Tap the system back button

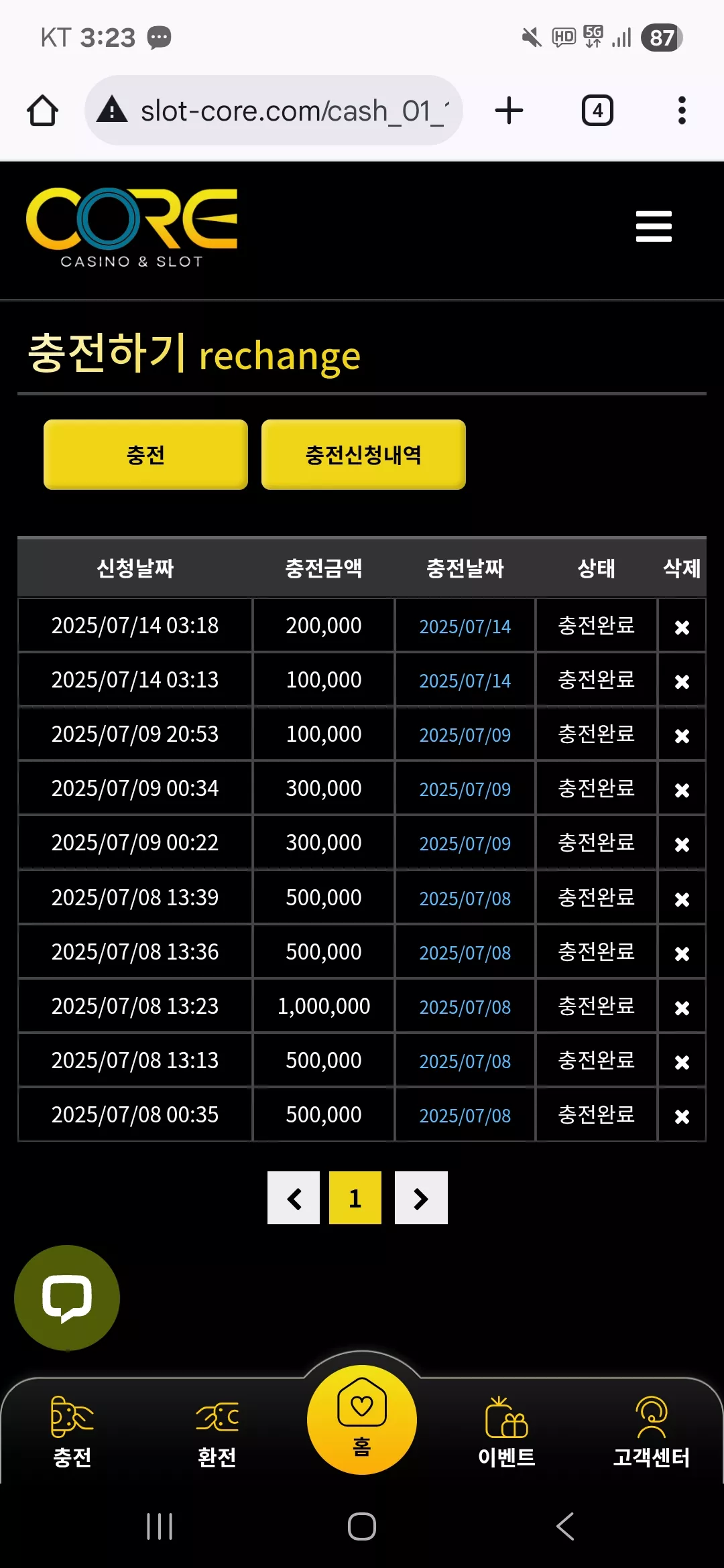565,1526
